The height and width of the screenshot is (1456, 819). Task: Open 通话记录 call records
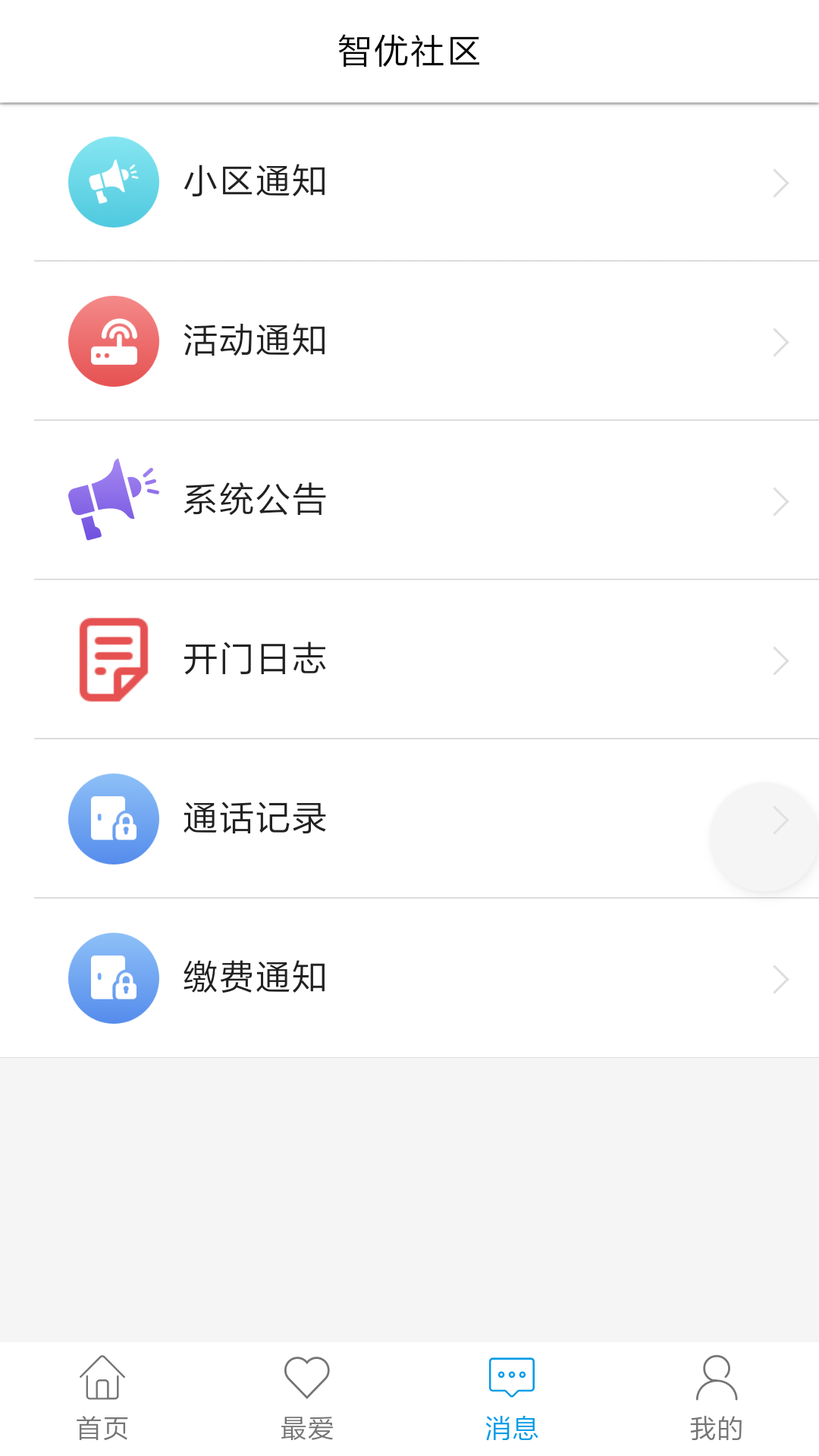pyautogui.click(x=409, y=819)
